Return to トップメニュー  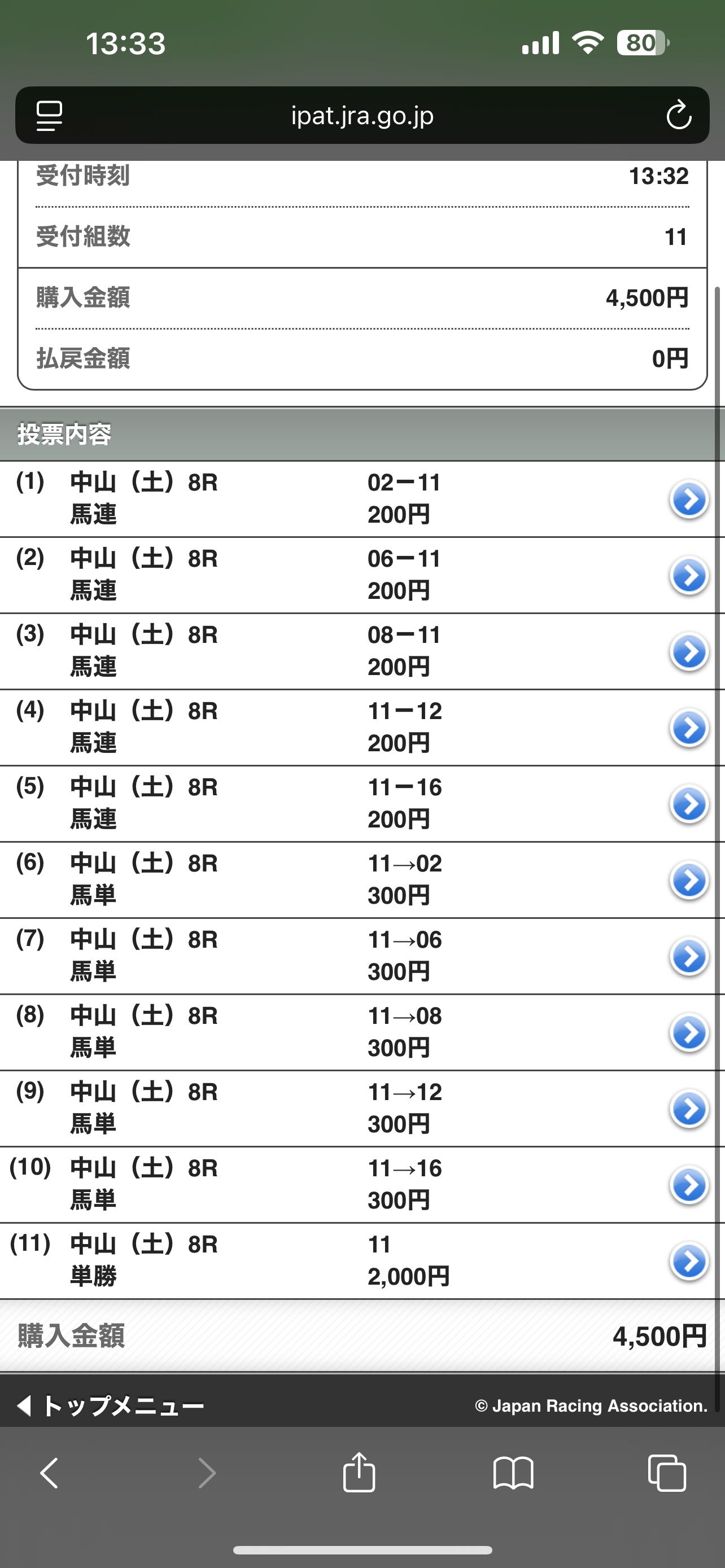click(110, 1406)
